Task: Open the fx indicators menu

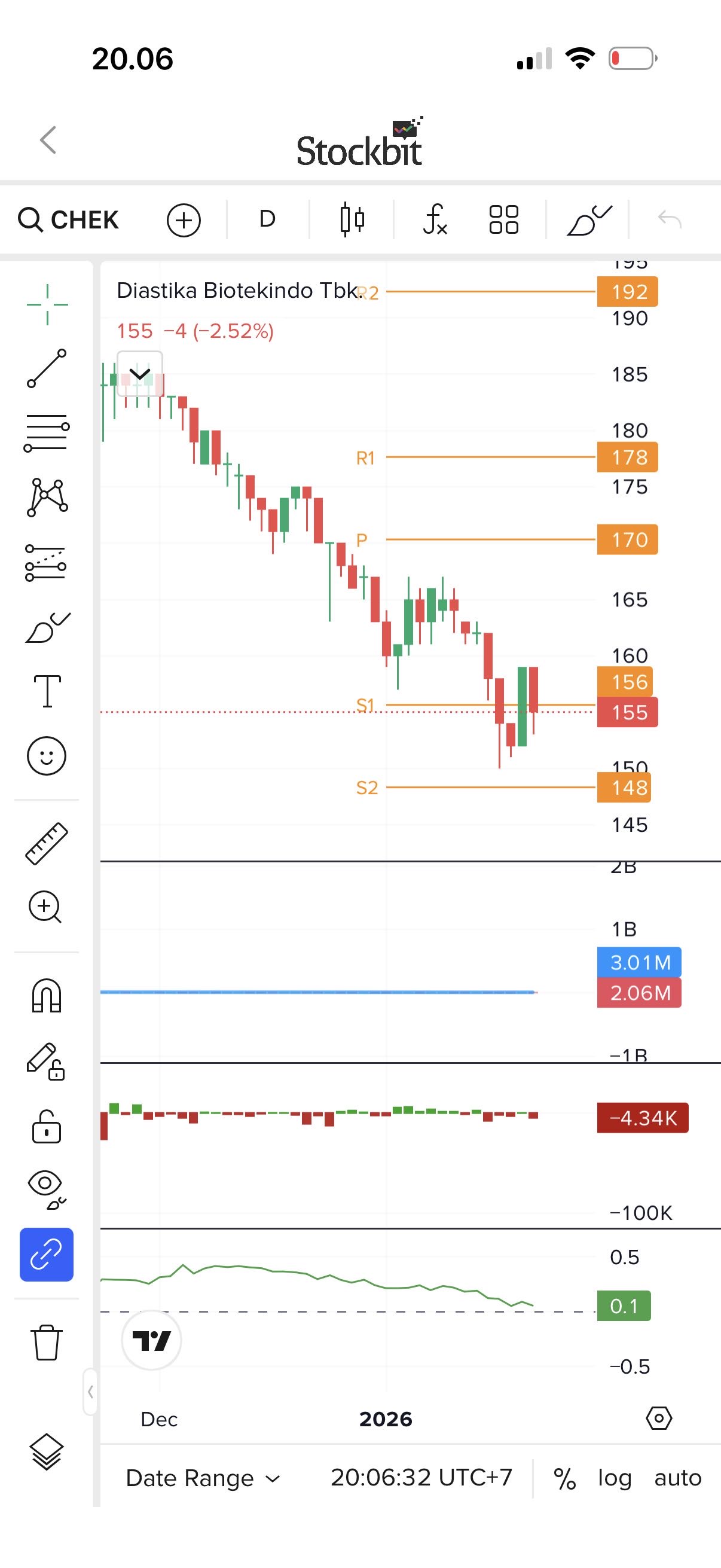Action: (x=436, y=219)
